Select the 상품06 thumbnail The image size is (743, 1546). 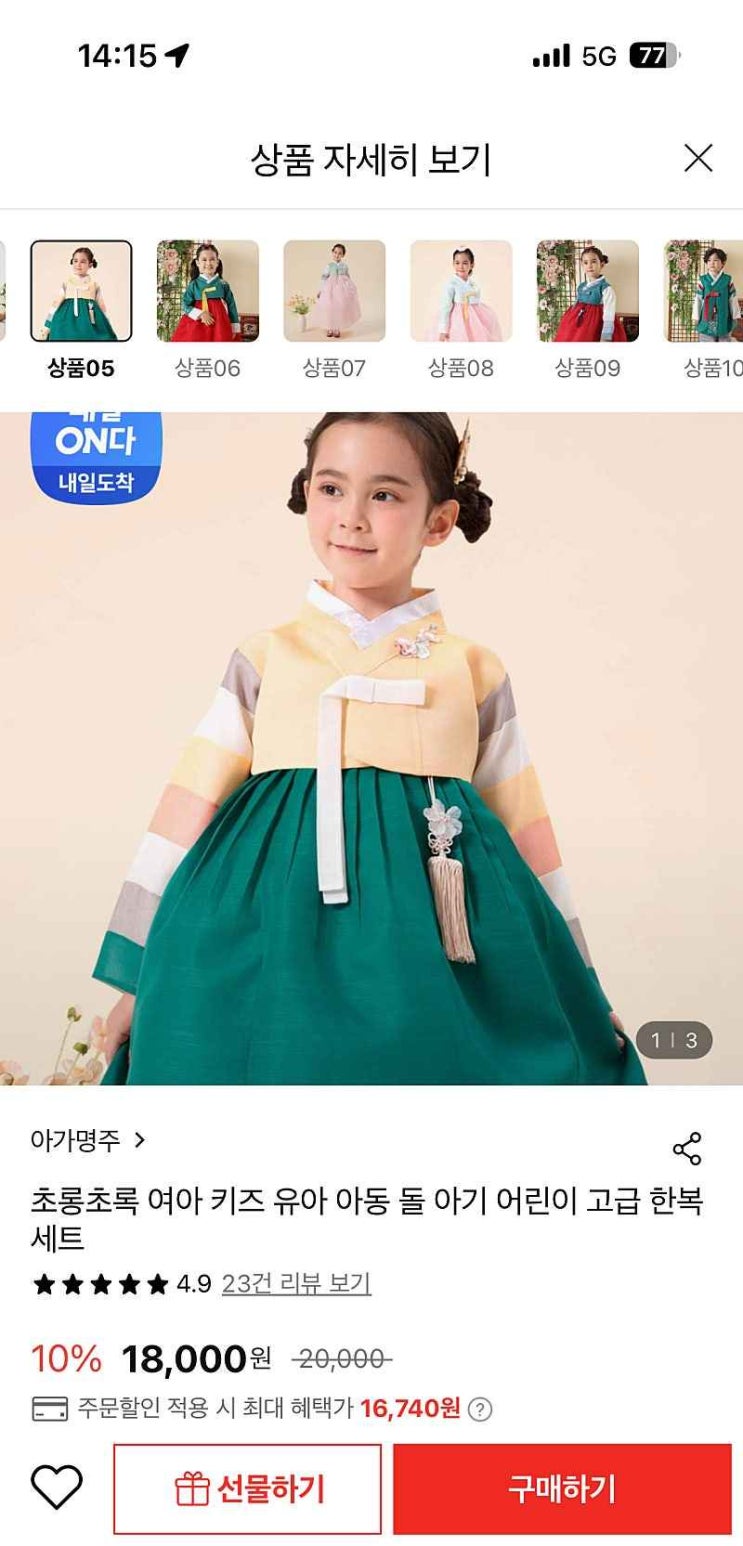point(208,291)
